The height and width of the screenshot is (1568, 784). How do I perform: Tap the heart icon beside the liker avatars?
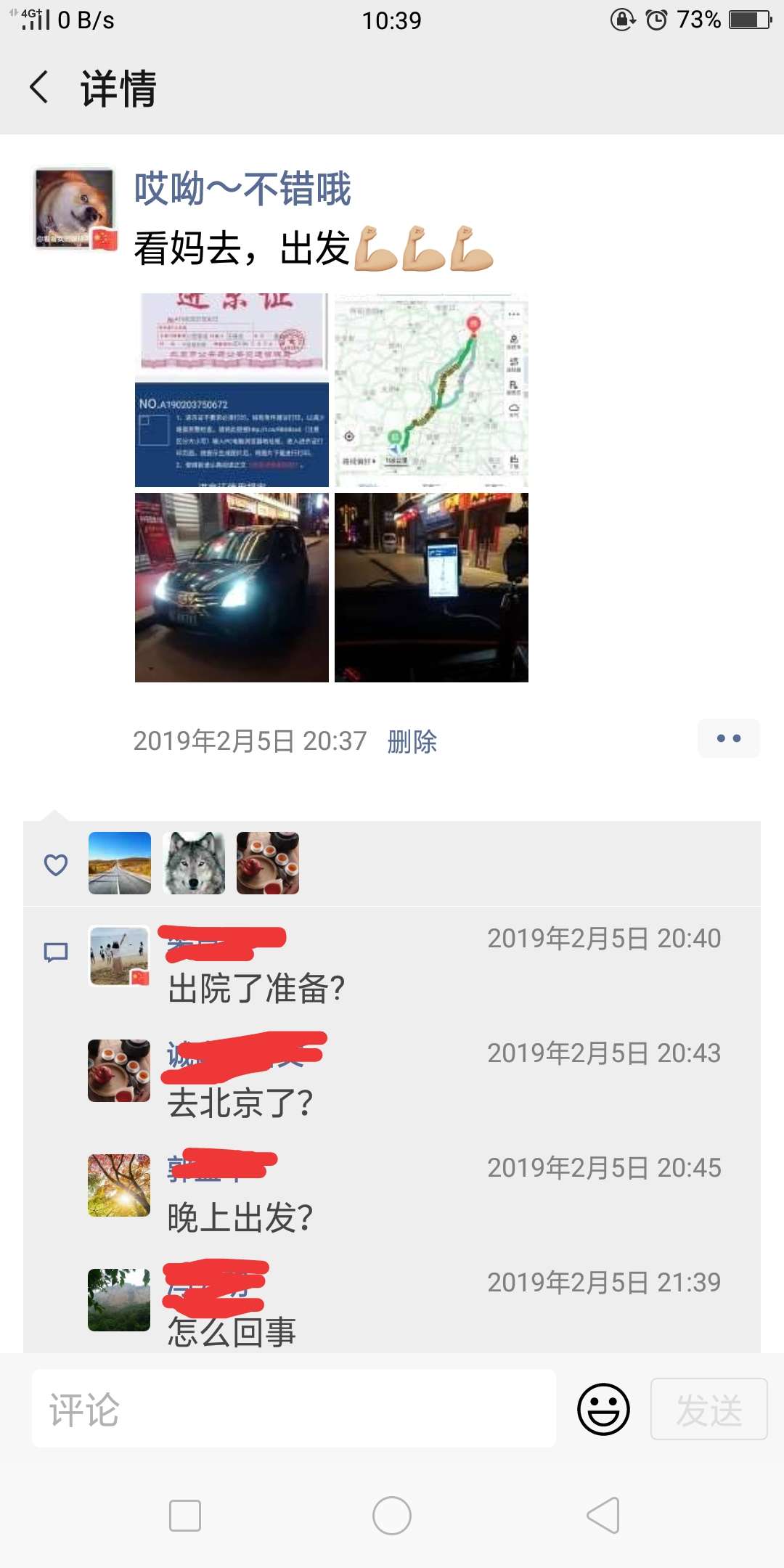tap(55, 864)
